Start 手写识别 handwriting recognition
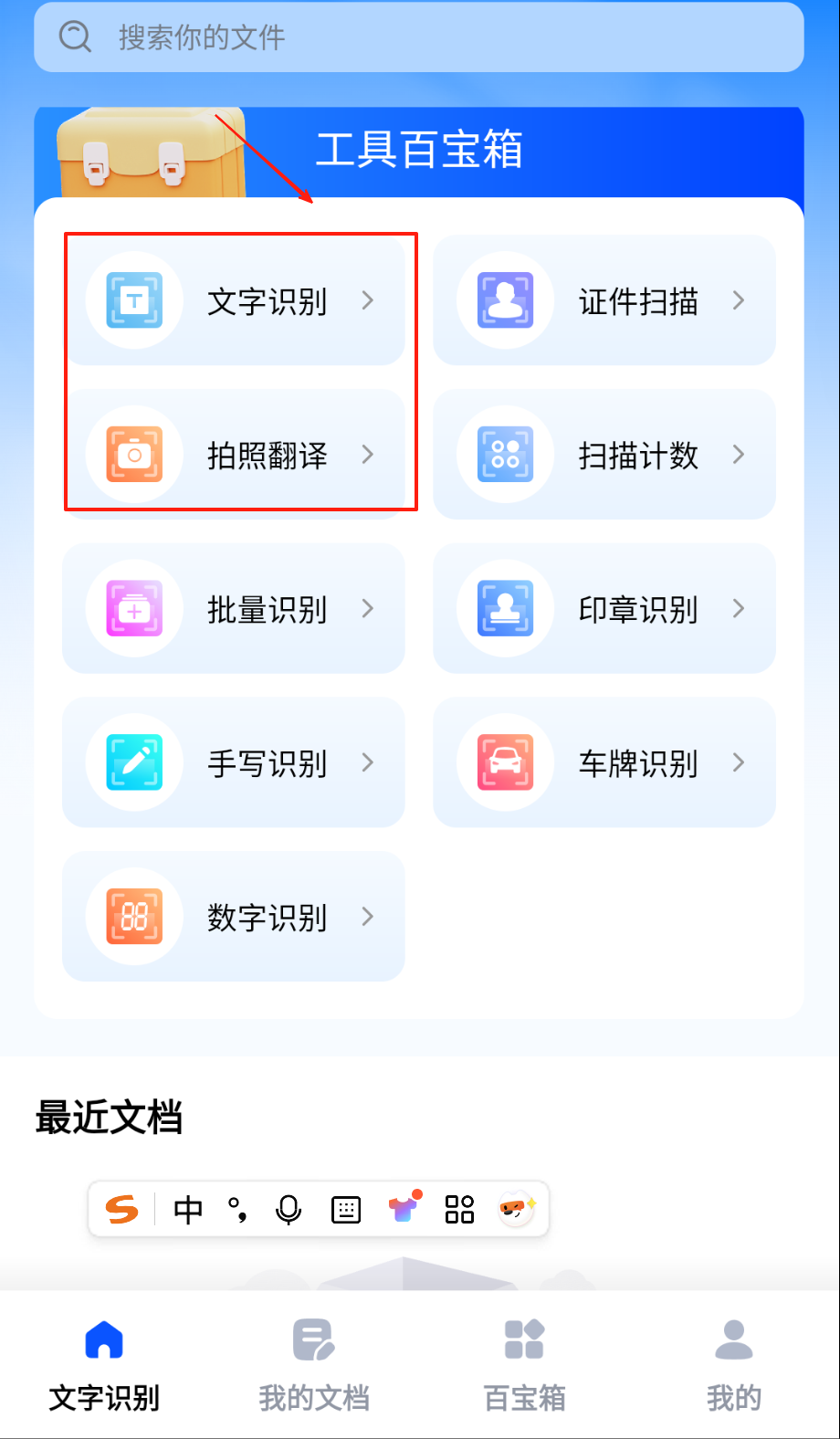The width and height of the screenshot is (840, 1439). coord(234,762)
